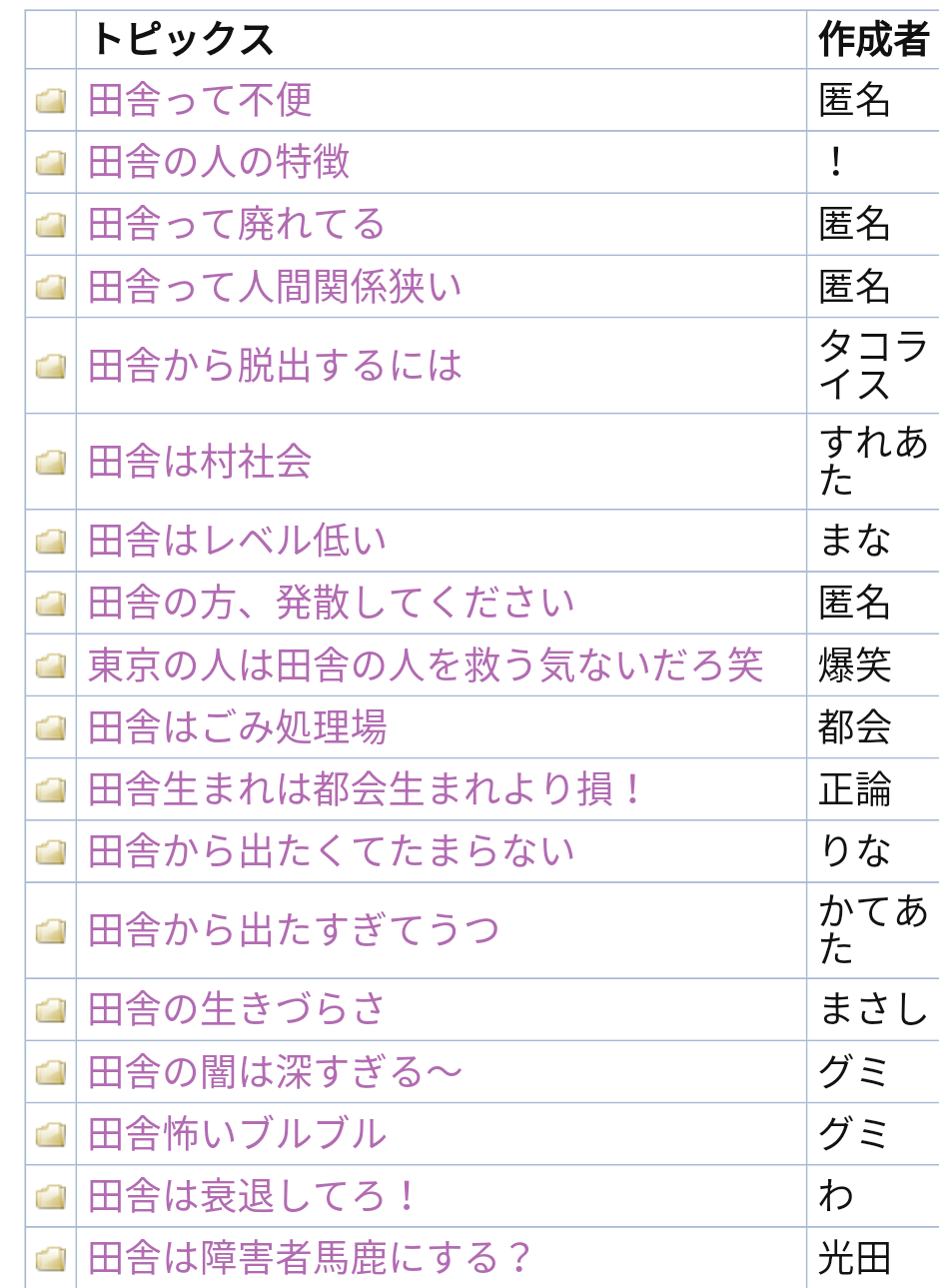Screen dimensions: 939x1288
Task: Open the topic 田舎の人の特徴
Action: pyautogui.click(x=219, y=162)
